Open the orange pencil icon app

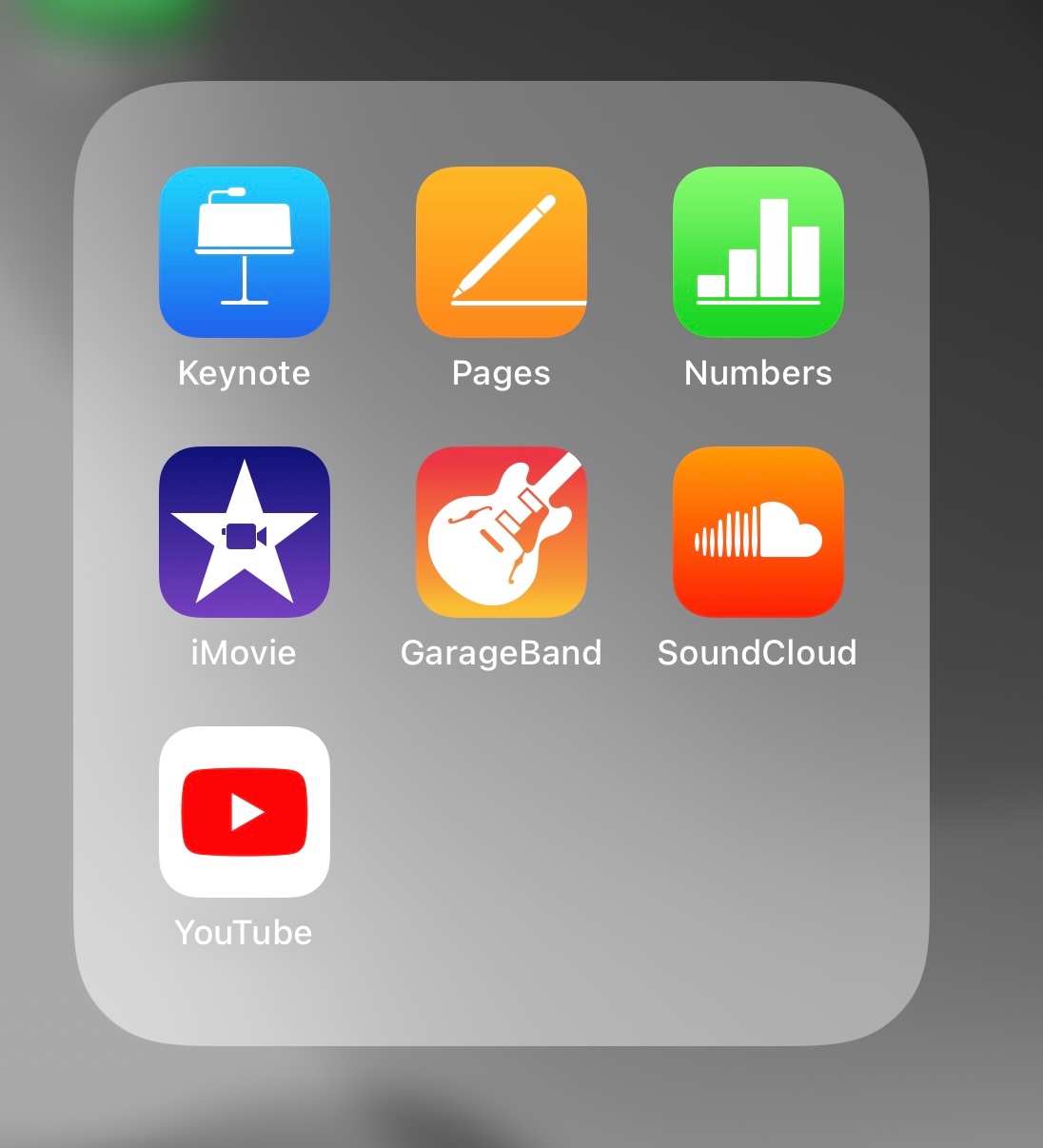pyautogui.click(x=502, y=252)
